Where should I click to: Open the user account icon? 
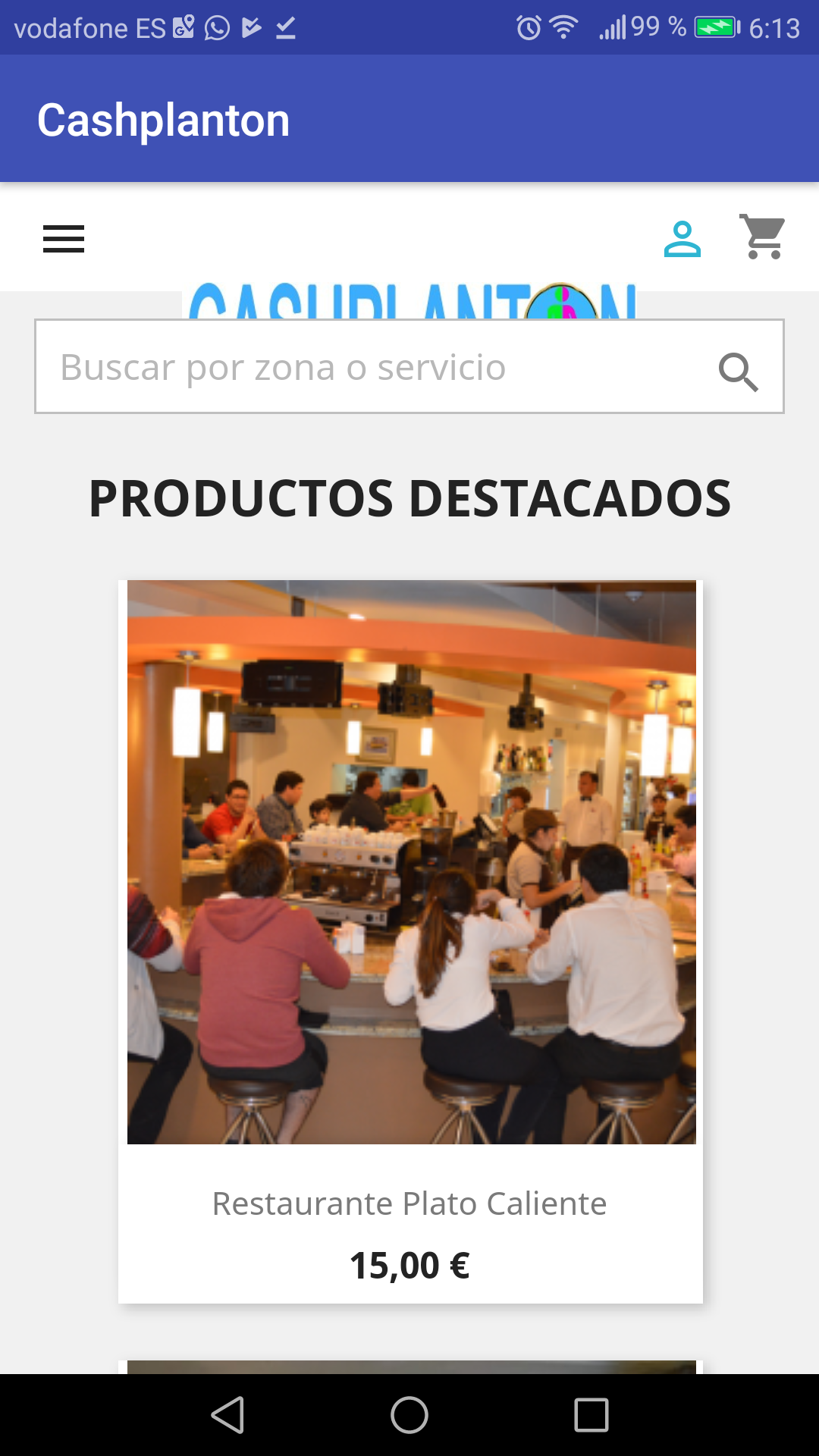click(x=682, y=239)
